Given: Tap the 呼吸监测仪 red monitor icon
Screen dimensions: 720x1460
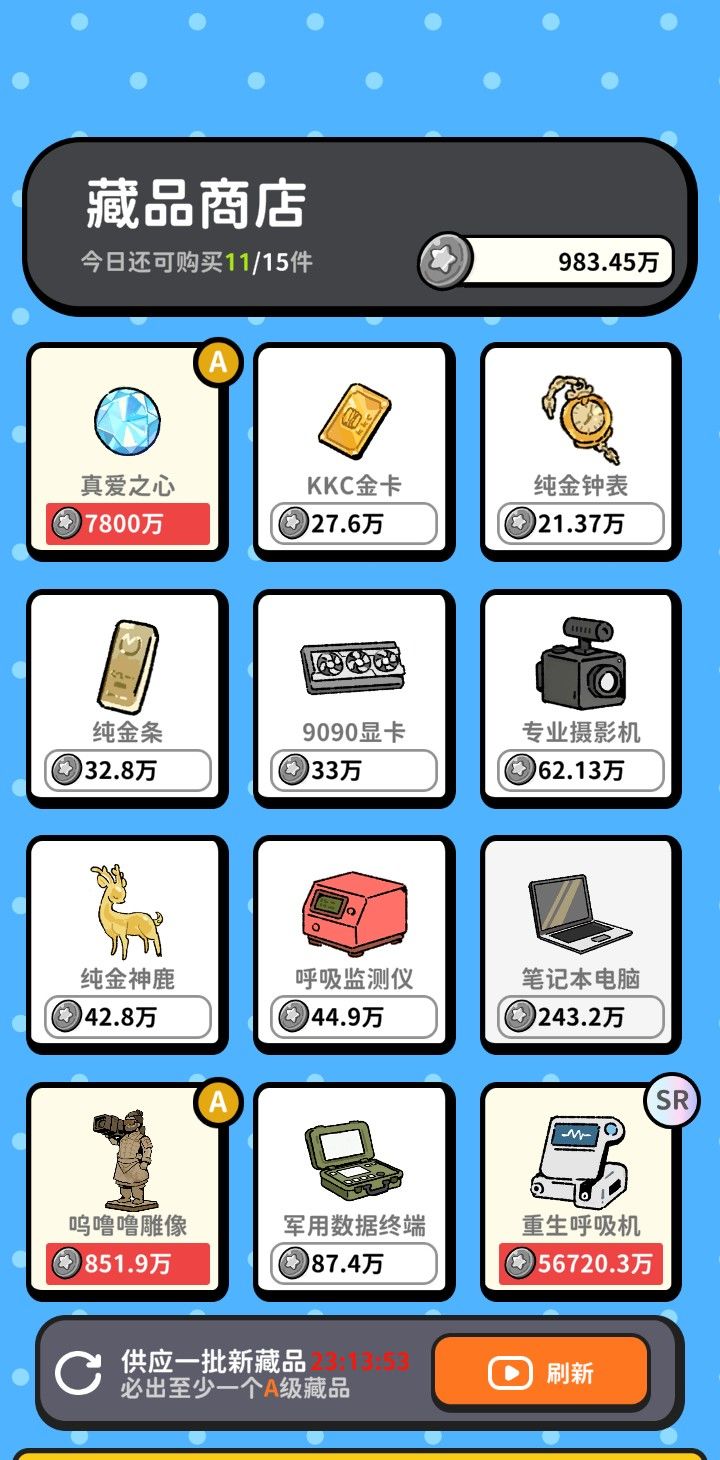Looking at the screenshot, I should (x=352, y=915).
